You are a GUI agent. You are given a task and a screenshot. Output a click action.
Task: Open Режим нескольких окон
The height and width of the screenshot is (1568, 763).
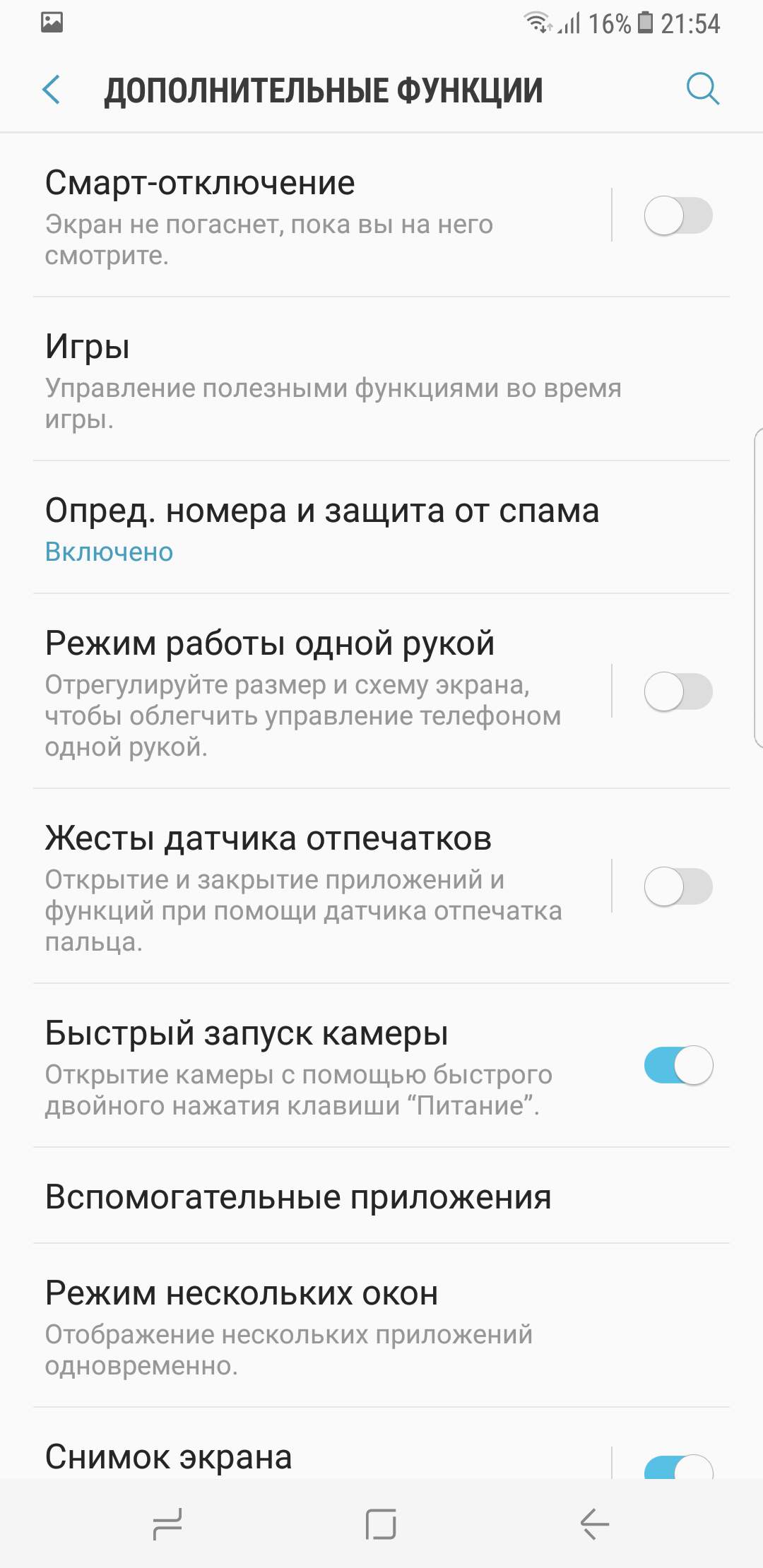381,1326
